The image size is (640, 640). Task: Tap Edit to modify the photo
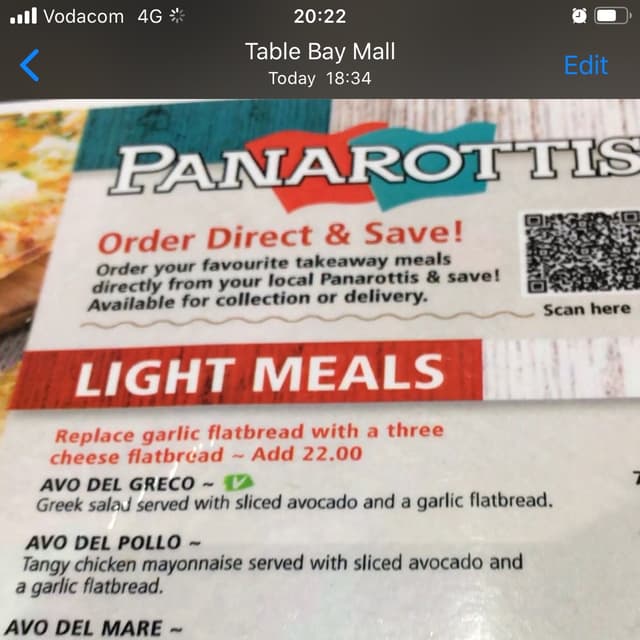[x=585, y=65]
